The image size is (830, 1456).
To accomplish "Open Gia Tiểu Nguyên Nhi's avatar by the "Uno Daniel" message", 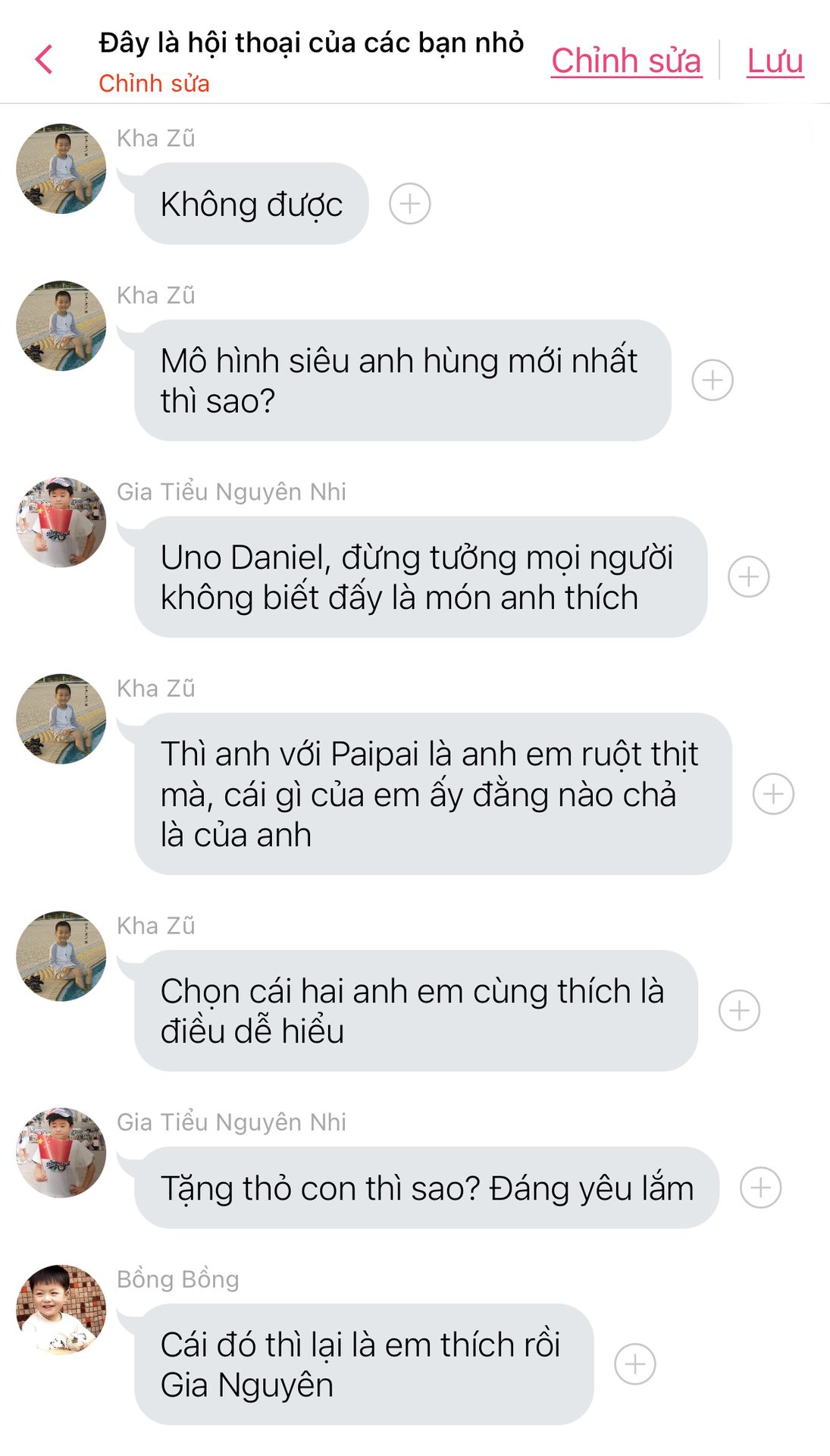I will [61, 522].
